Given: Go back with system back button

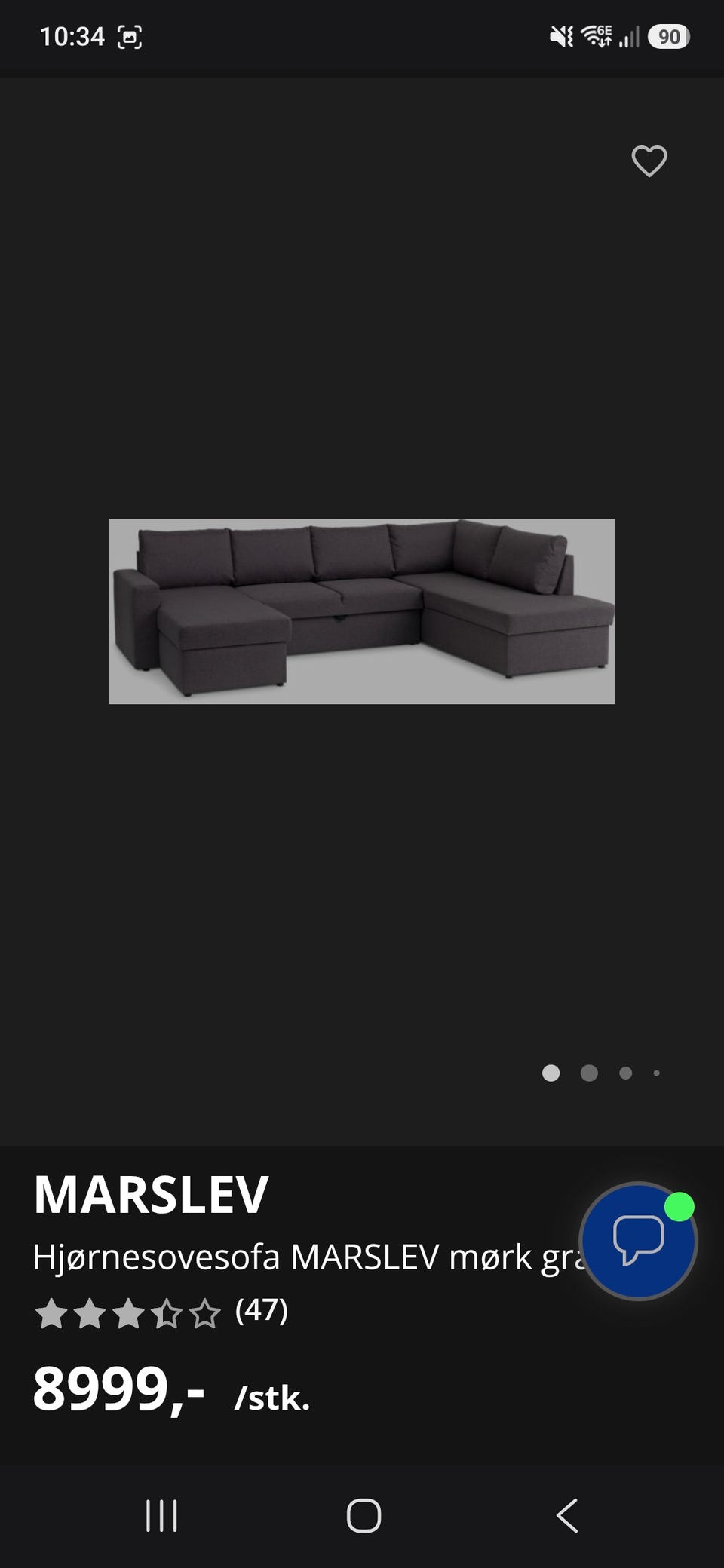Looking at the screenshot, I should tap(567, 1515).
